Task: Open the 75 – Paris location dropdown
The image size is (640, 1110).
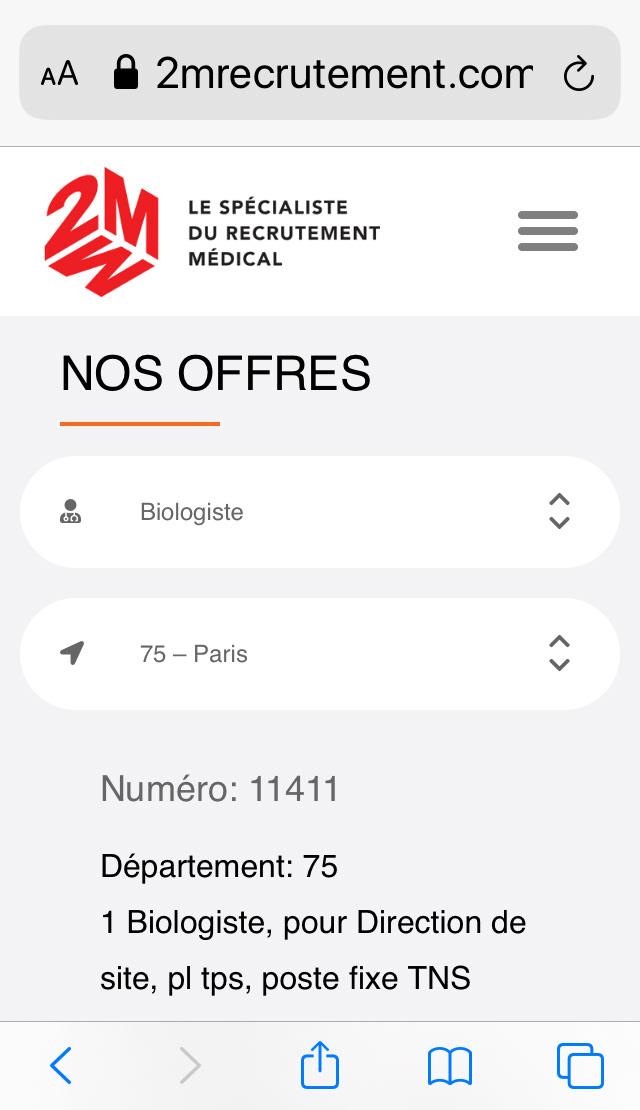Action: (x=320, y=654)
